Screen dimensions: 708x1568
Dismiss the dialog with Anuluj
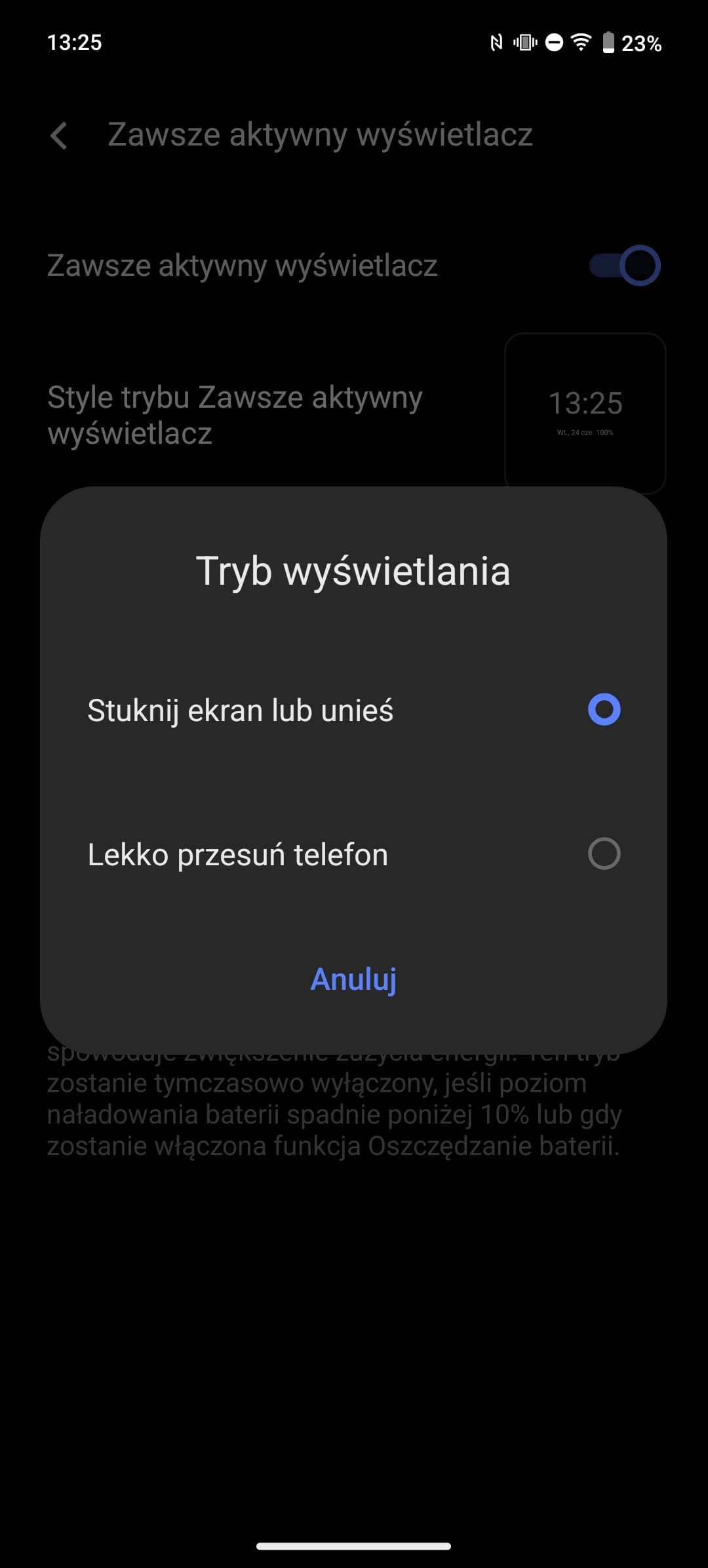[353, 979]
